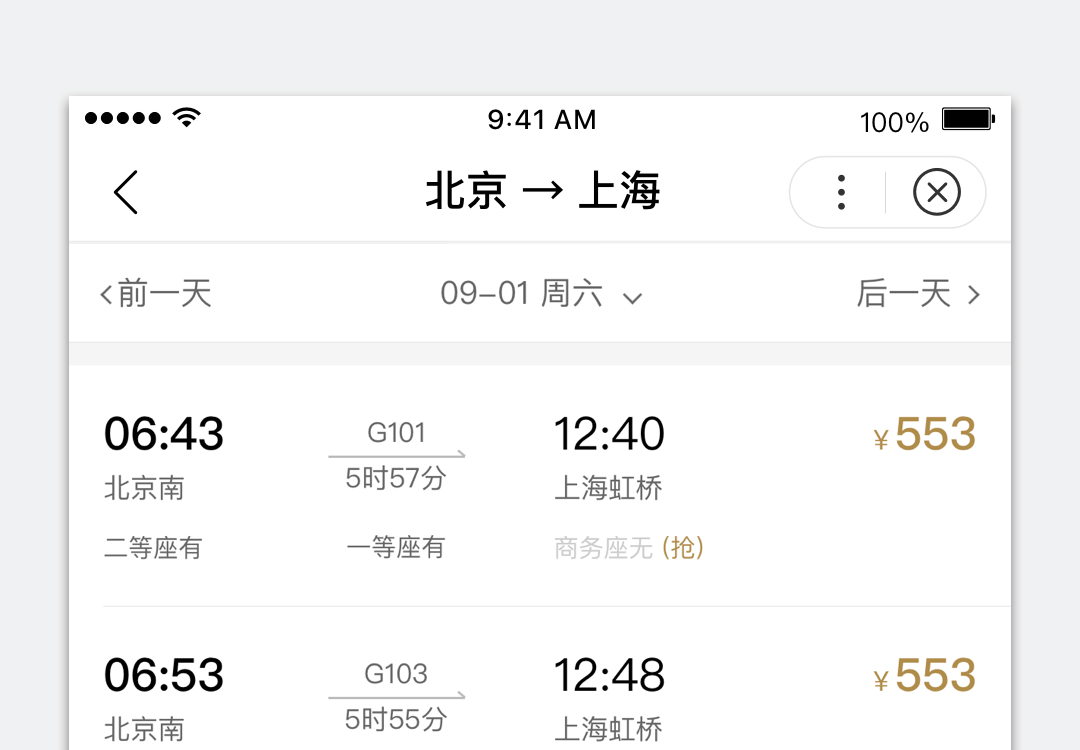1080x750 pixels.
Task: Open the G101 train departing at 06:43
Action: (x=540, y=485)
